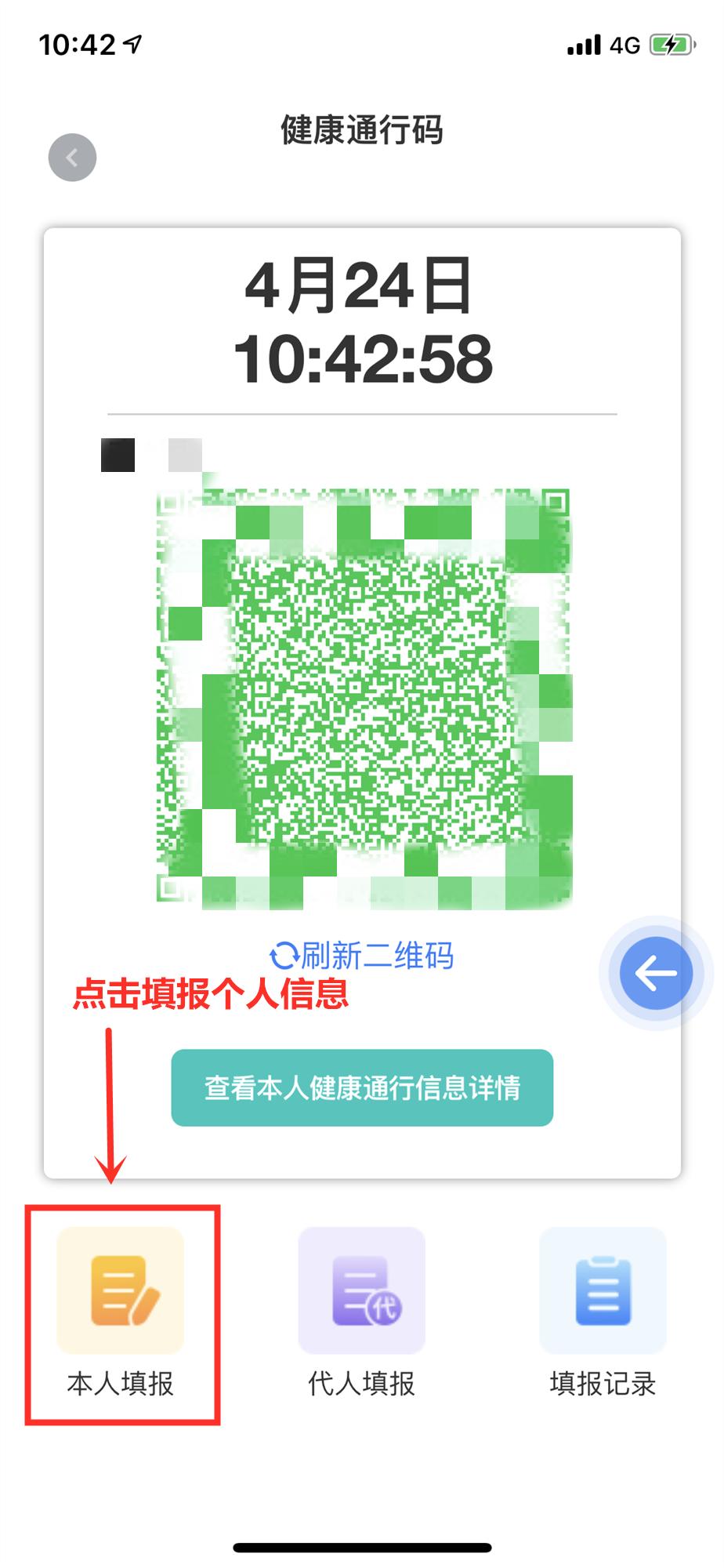
Task: Click the red 点击填报个人信息 annotation text
Action: pyautogui.click(x=213, y=994)
